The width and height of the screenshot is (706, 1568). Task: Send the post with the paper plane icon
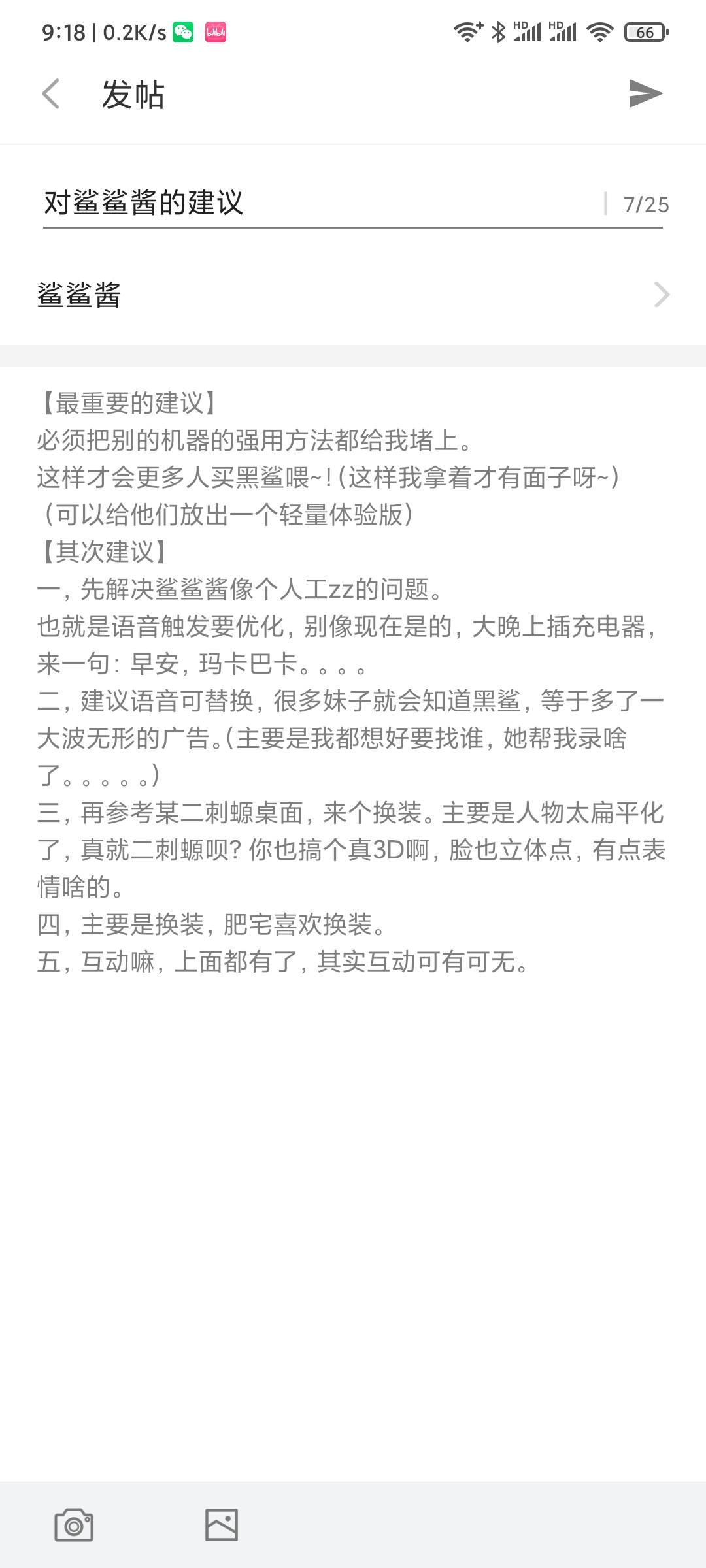(x=645, y=93)
